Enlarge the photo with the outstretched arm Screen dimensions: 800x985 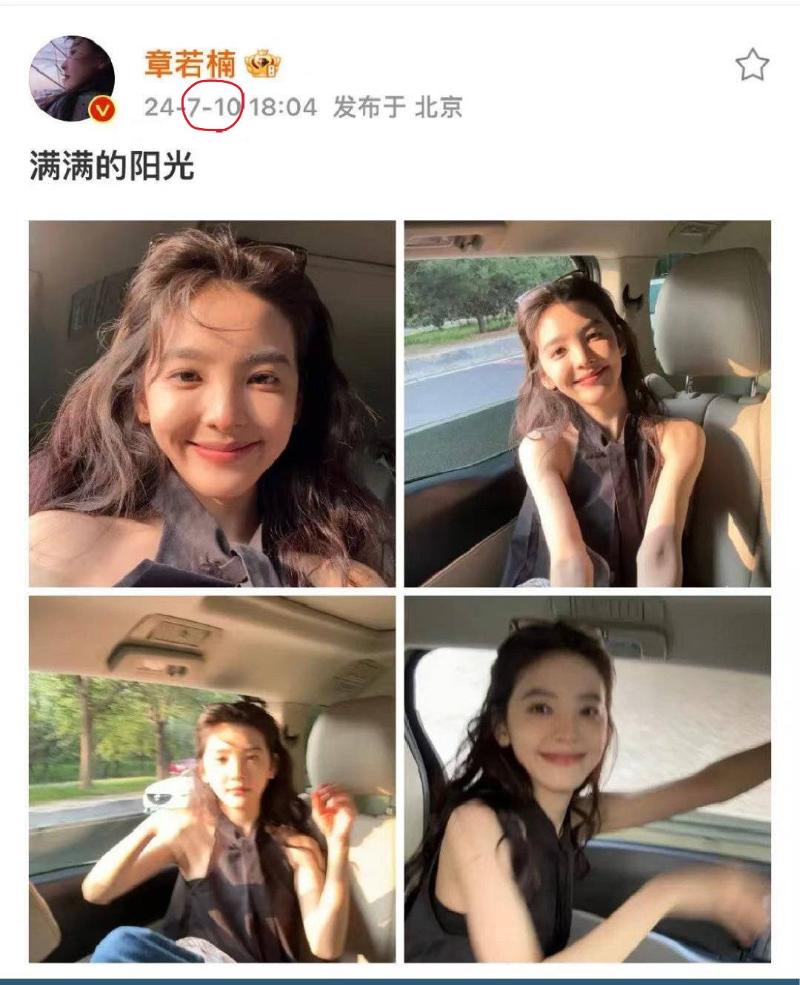(587, 779)
